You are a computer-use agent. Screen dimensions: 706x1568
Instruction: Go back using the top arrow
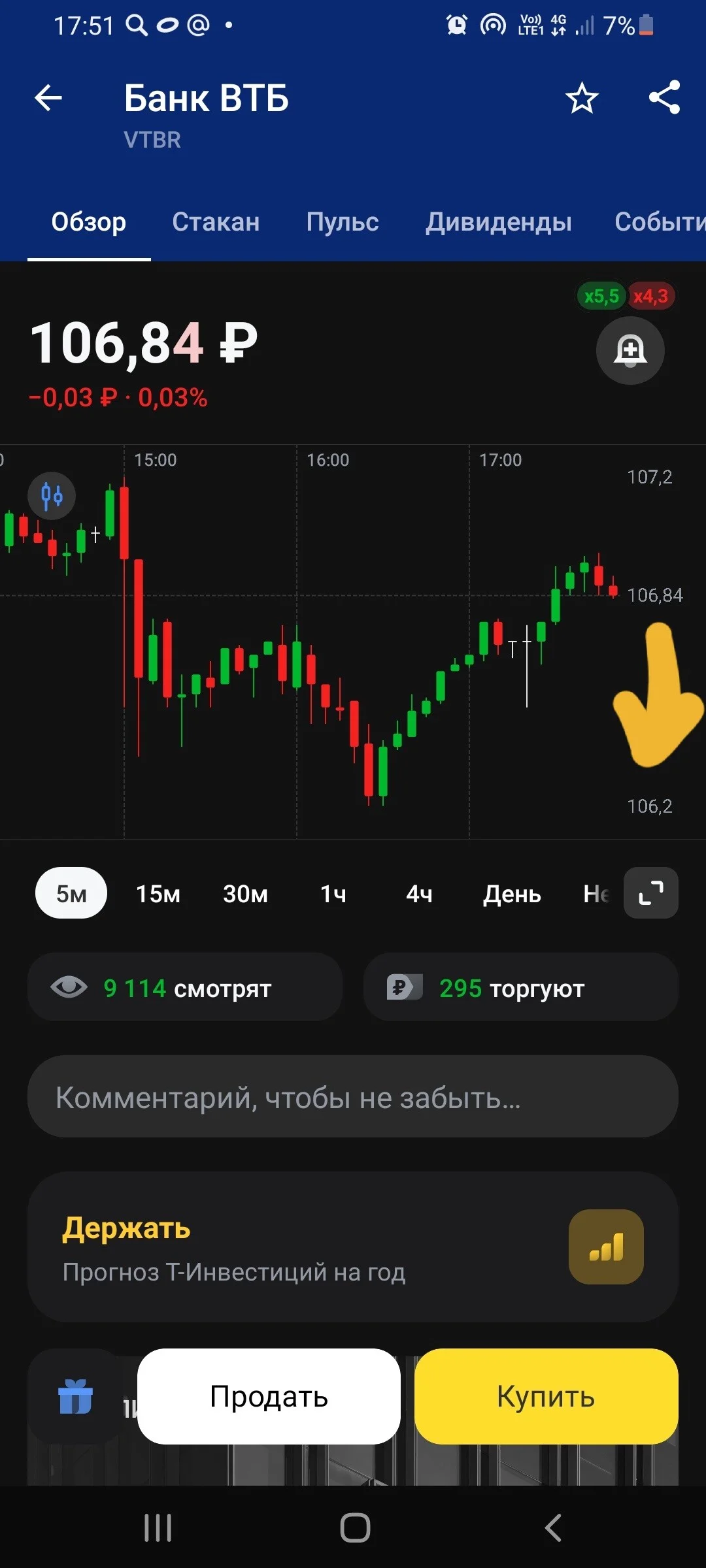pos(48,99)
